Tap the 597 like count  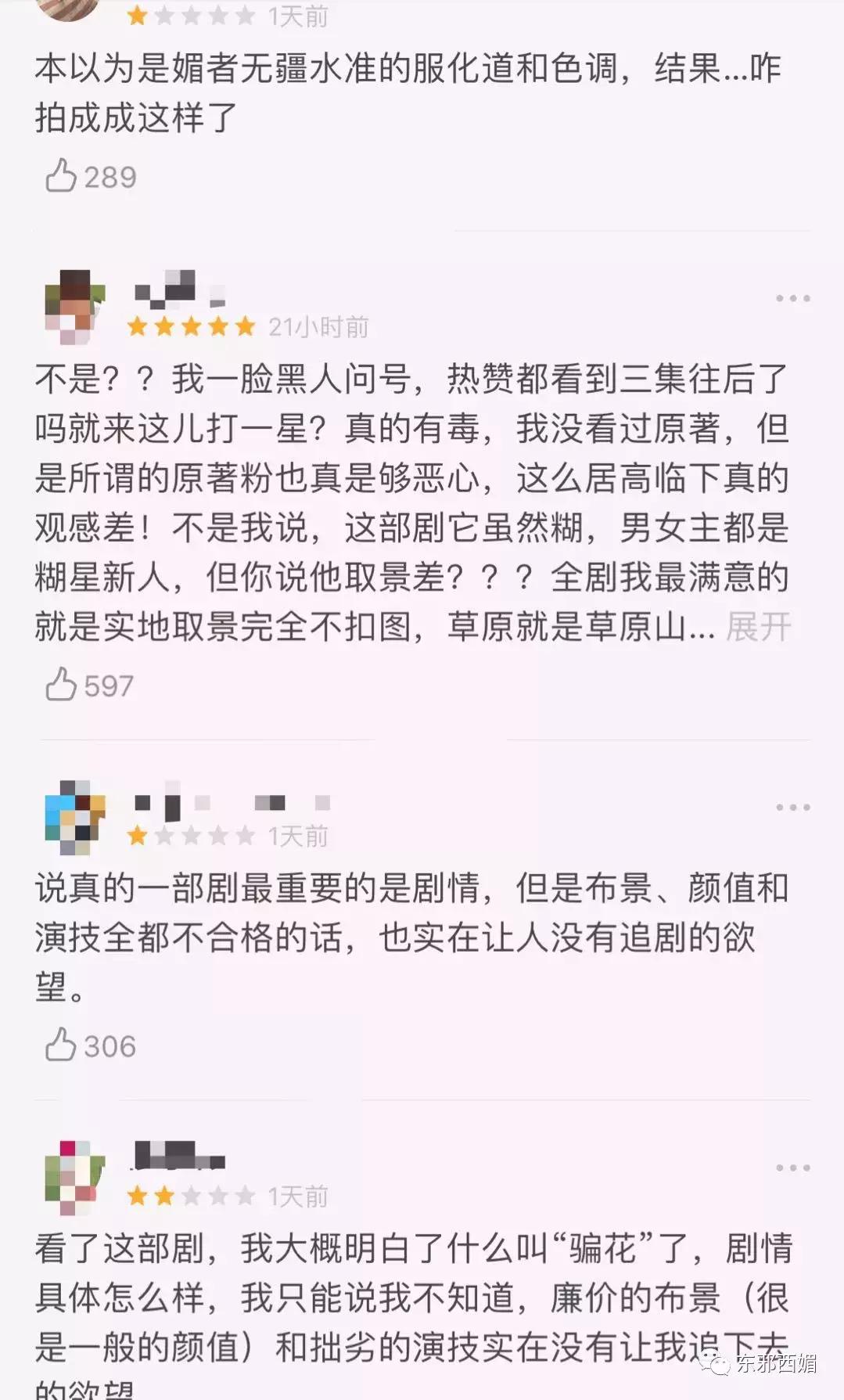110,686
